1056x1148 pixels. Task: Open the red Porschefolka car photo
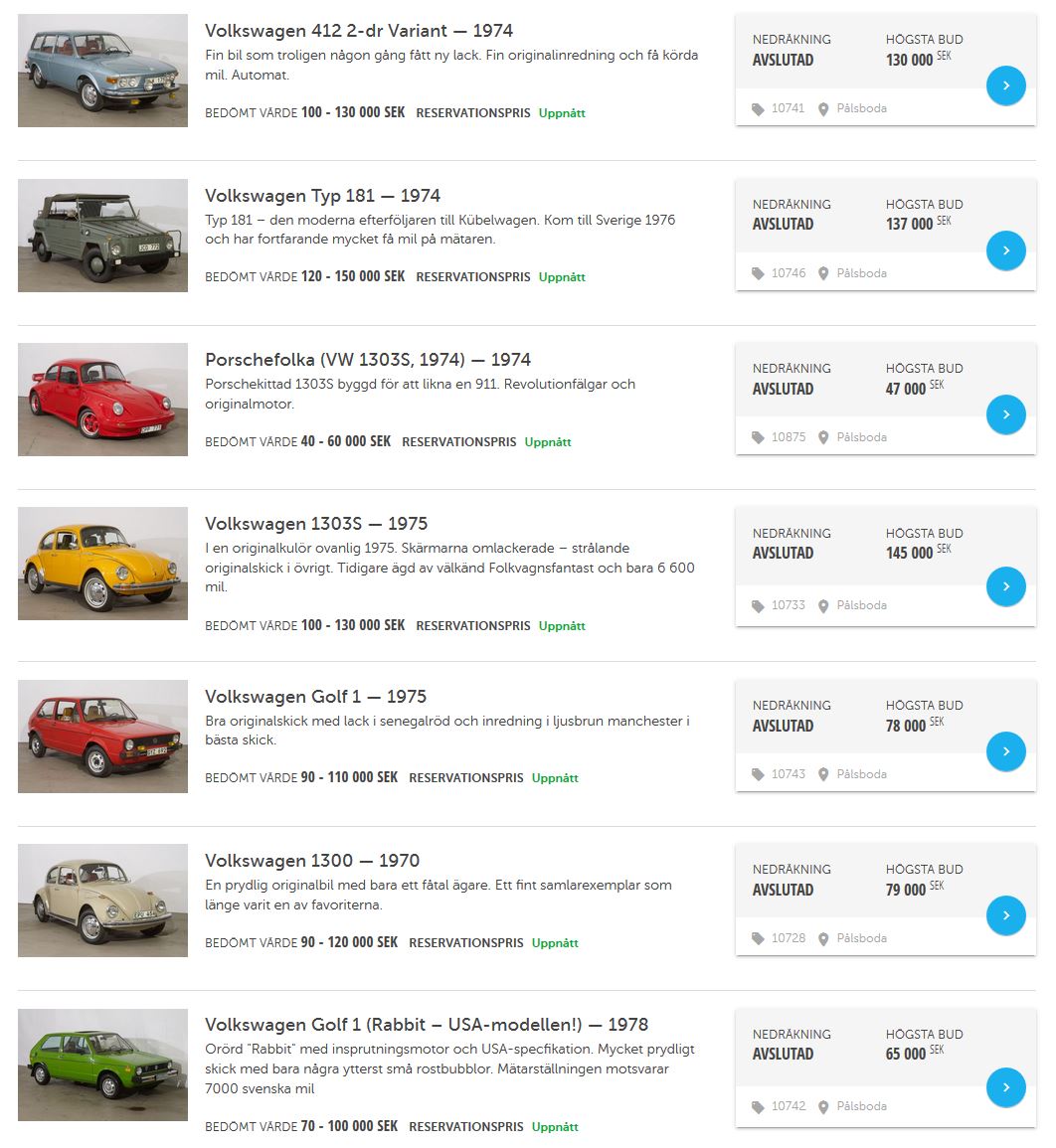tap(102, 400)
